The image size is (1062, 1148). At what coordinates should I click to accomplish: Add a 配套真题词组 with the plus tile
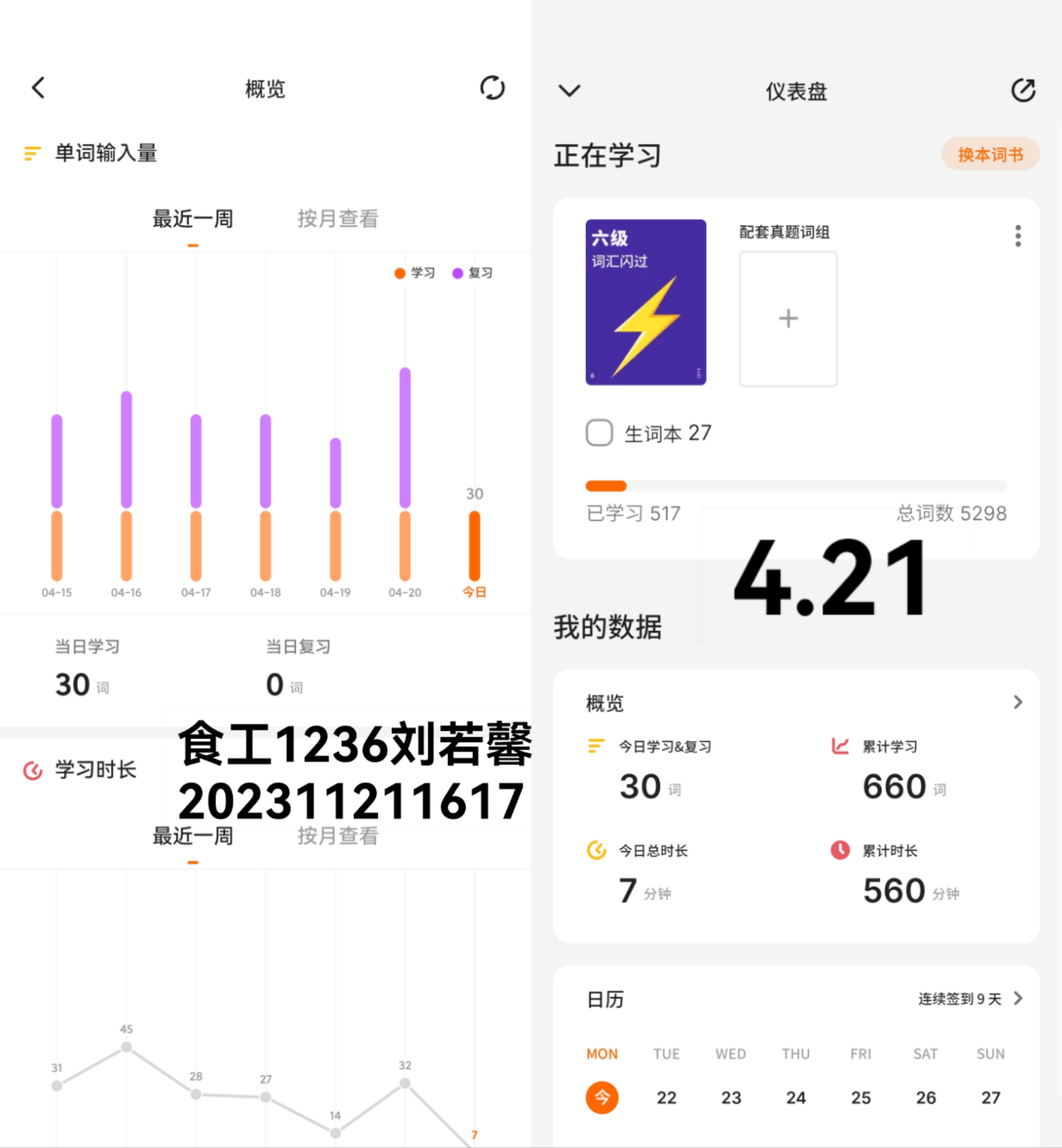[x=788, y=318]
